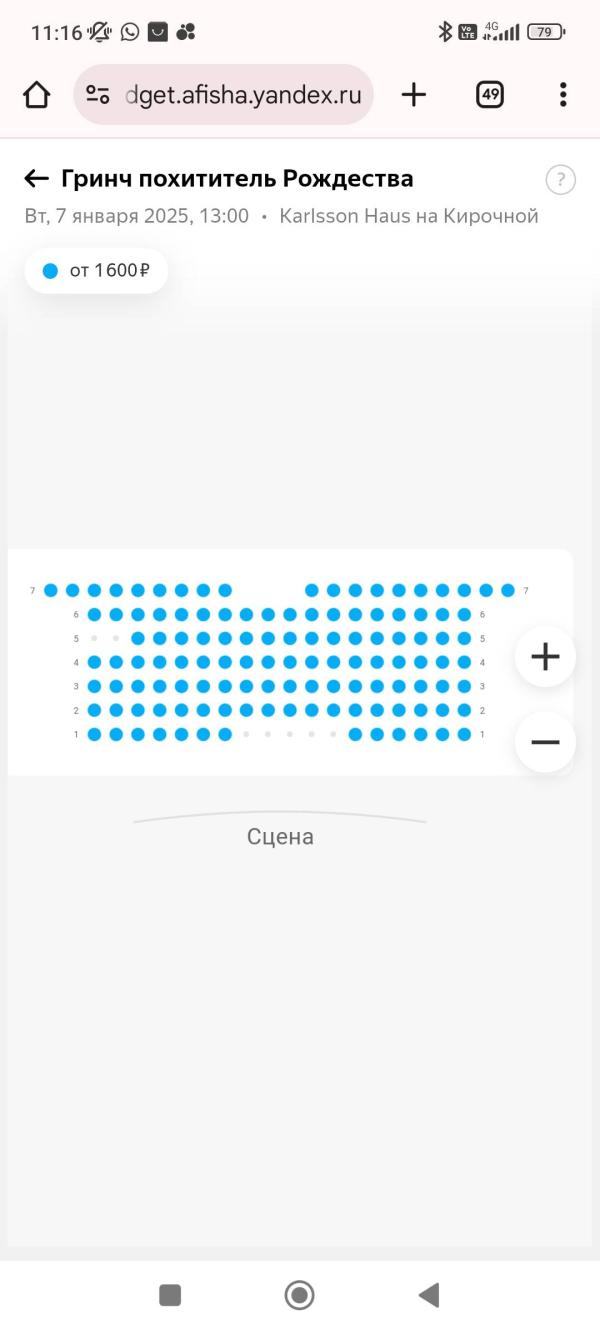Open the help question mark icon

coord(560,180)
